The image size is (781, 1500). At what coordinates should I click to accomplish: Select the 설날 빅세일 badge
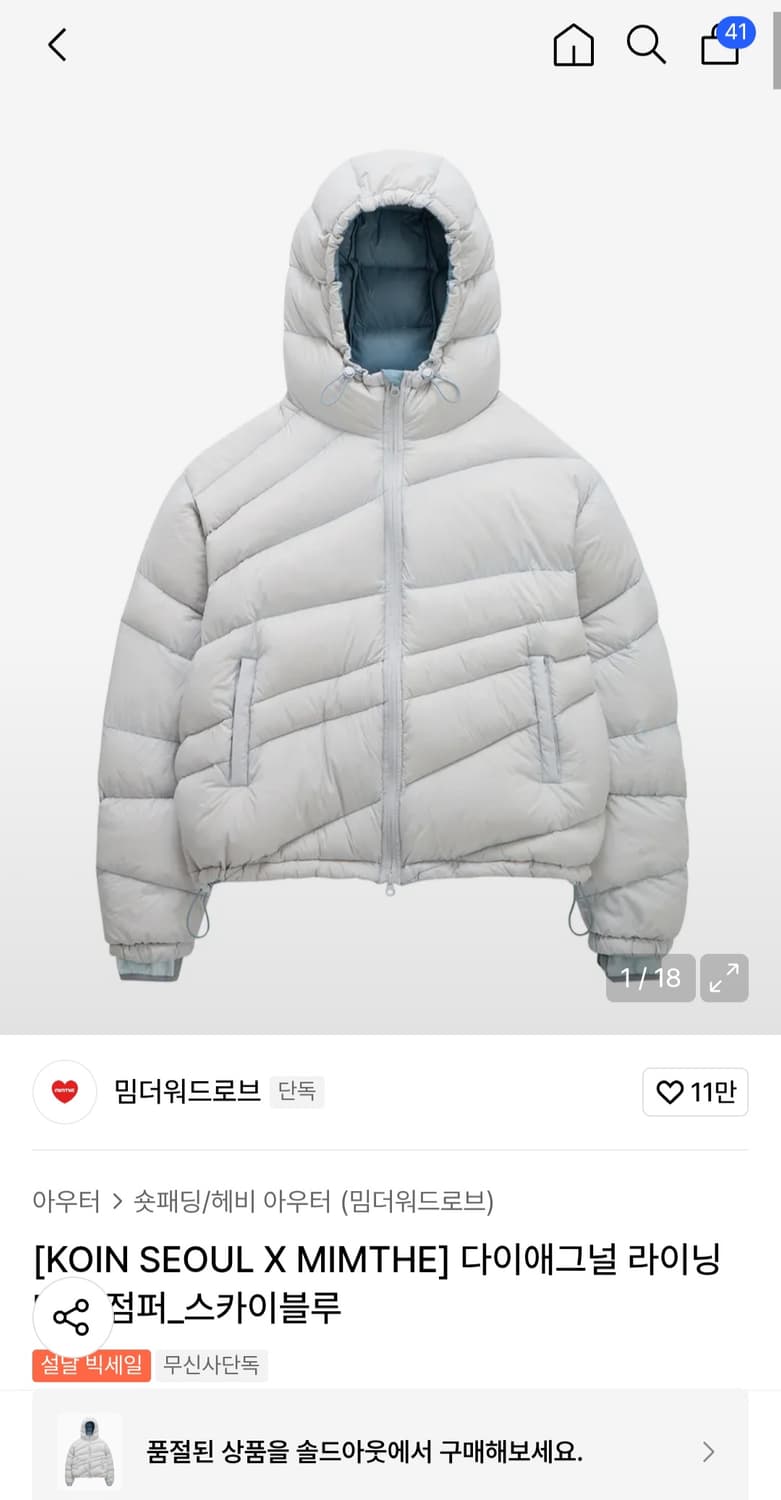[x=91, y=1365]
